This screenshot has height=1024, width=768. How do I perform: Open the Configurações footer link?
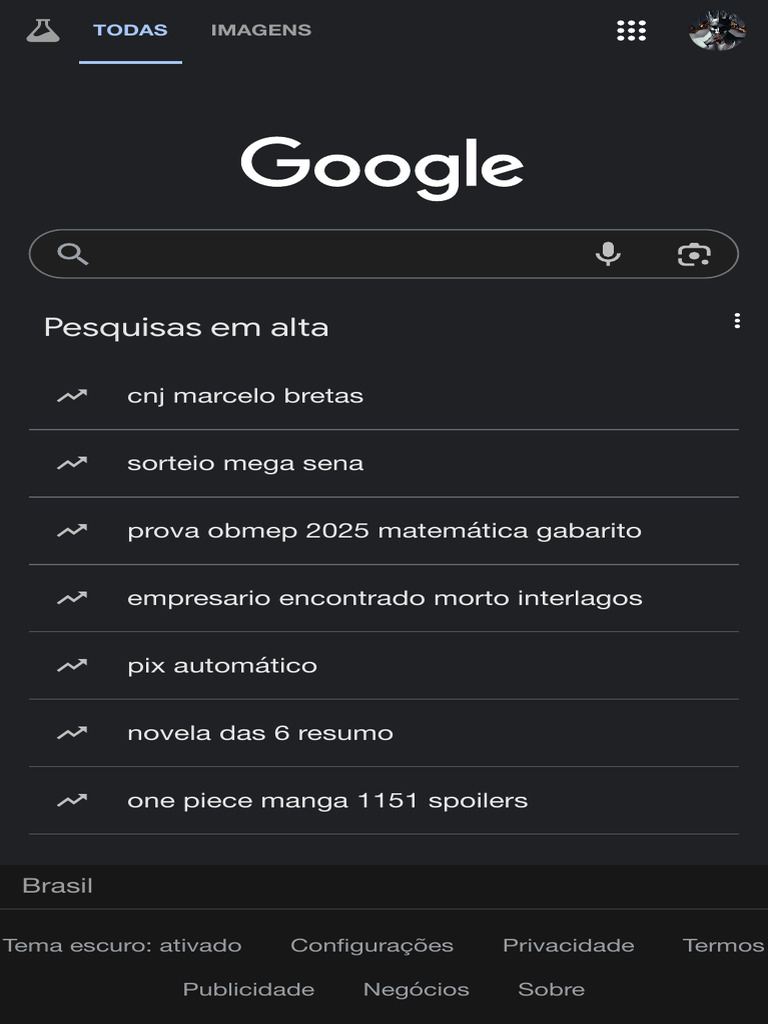coord(372,945)
